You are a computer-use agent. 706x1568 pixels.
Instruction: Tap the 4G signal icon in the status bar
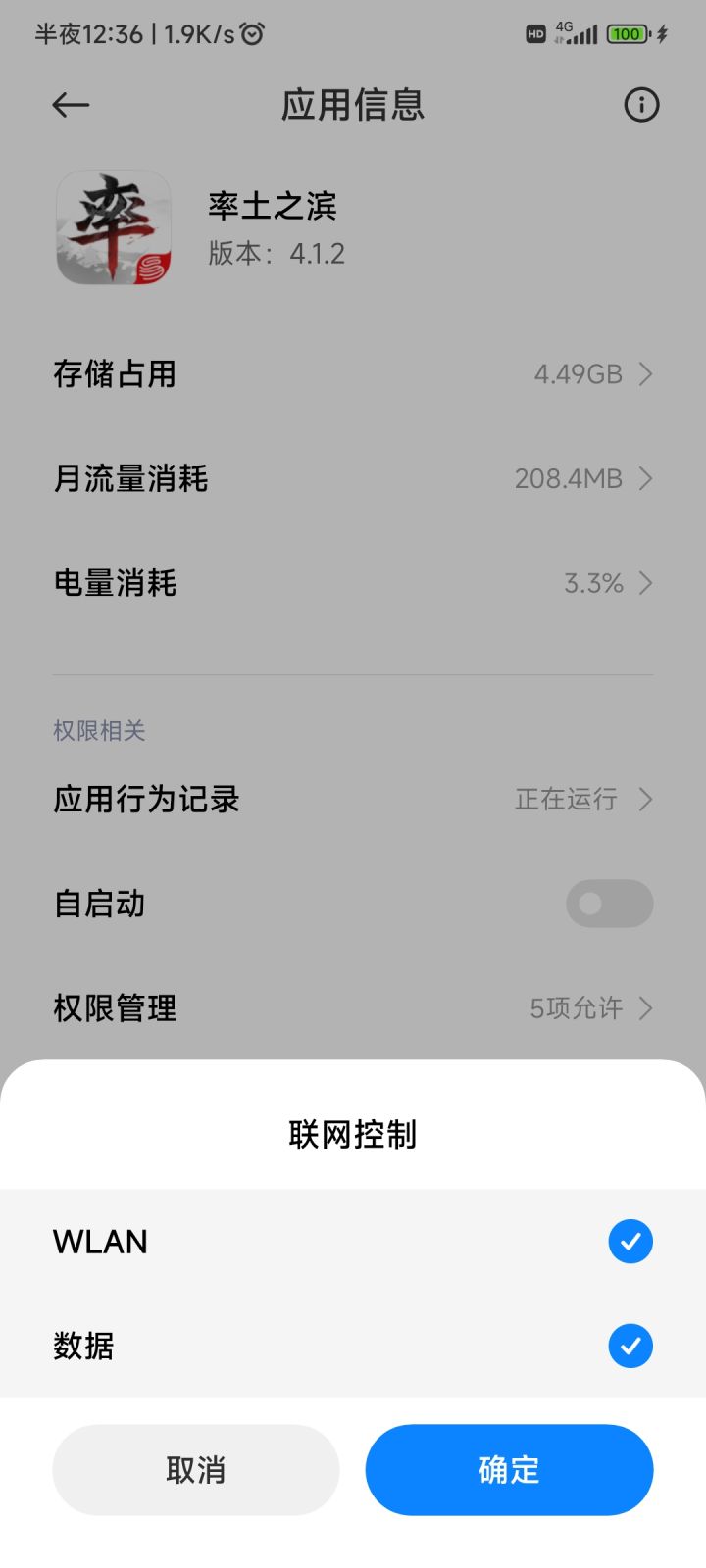(579, 33)
